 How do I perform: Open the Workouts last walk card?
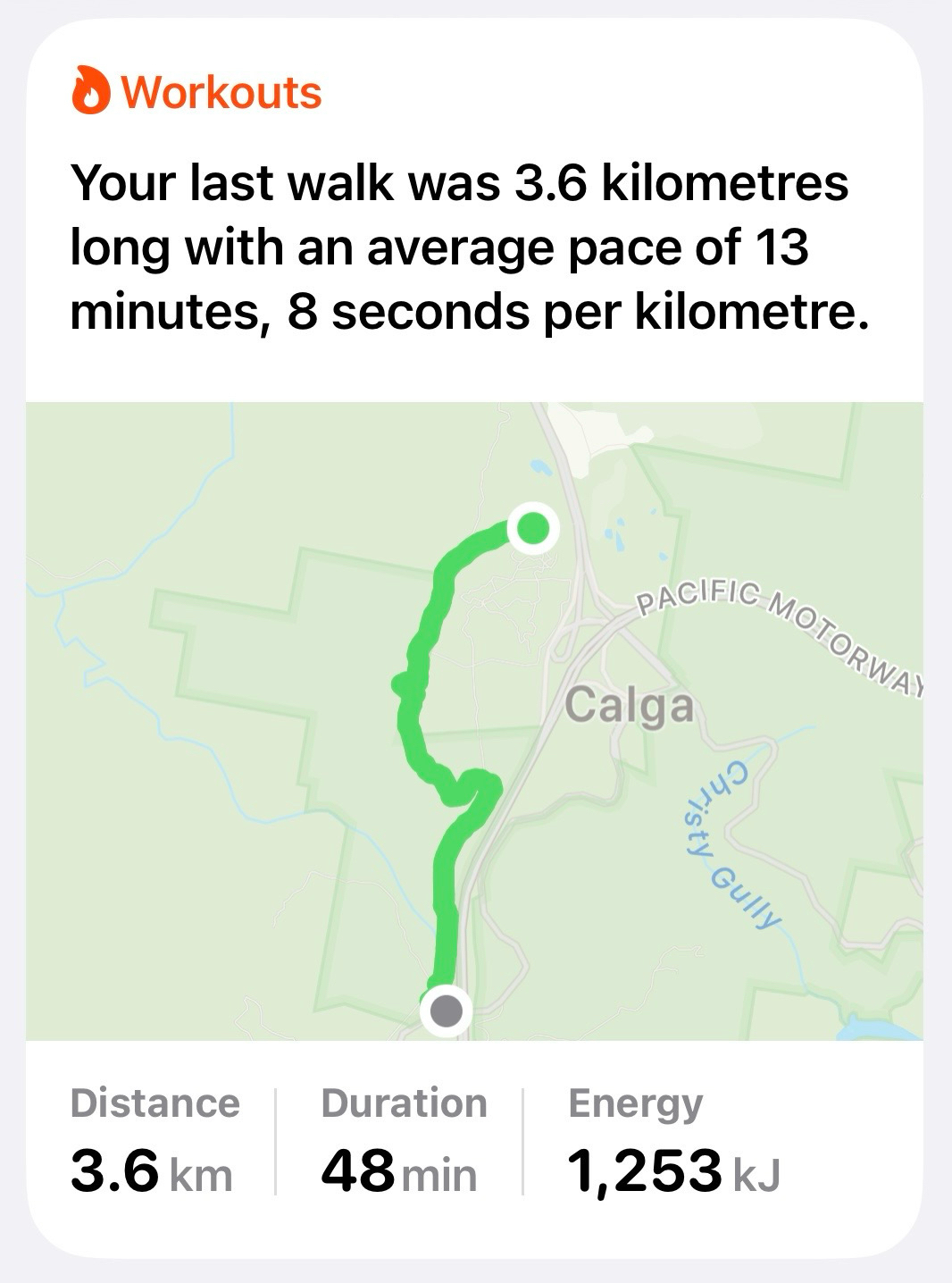click(459, 246)
